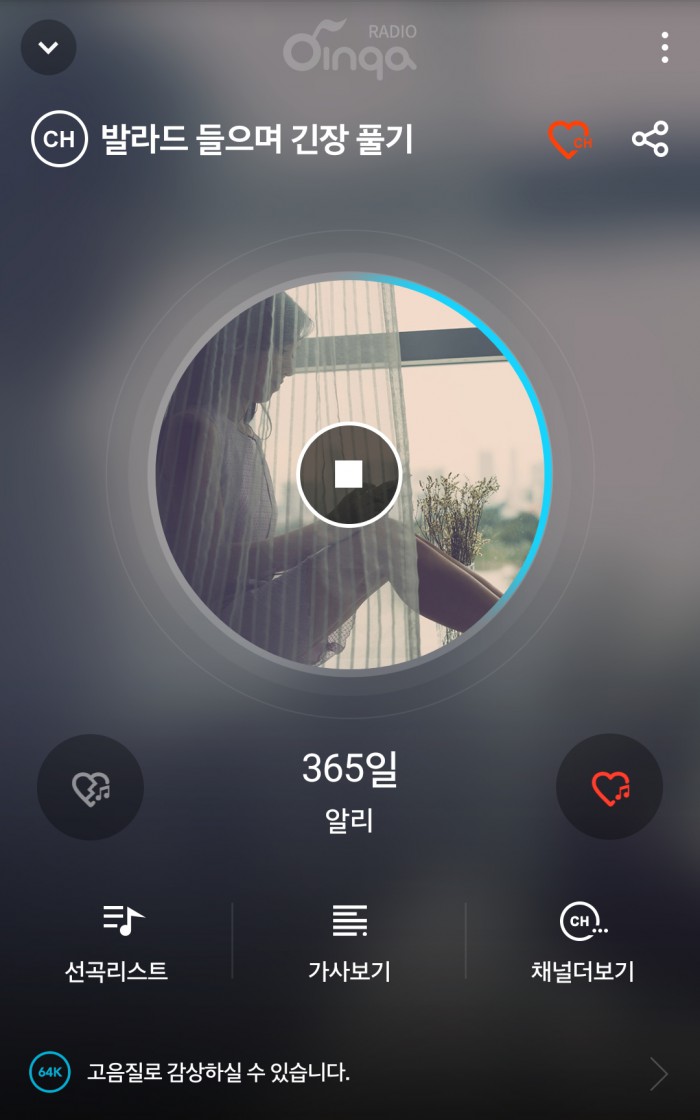Dislike the song 365일

pyautogui.click(x=90, y=787)
